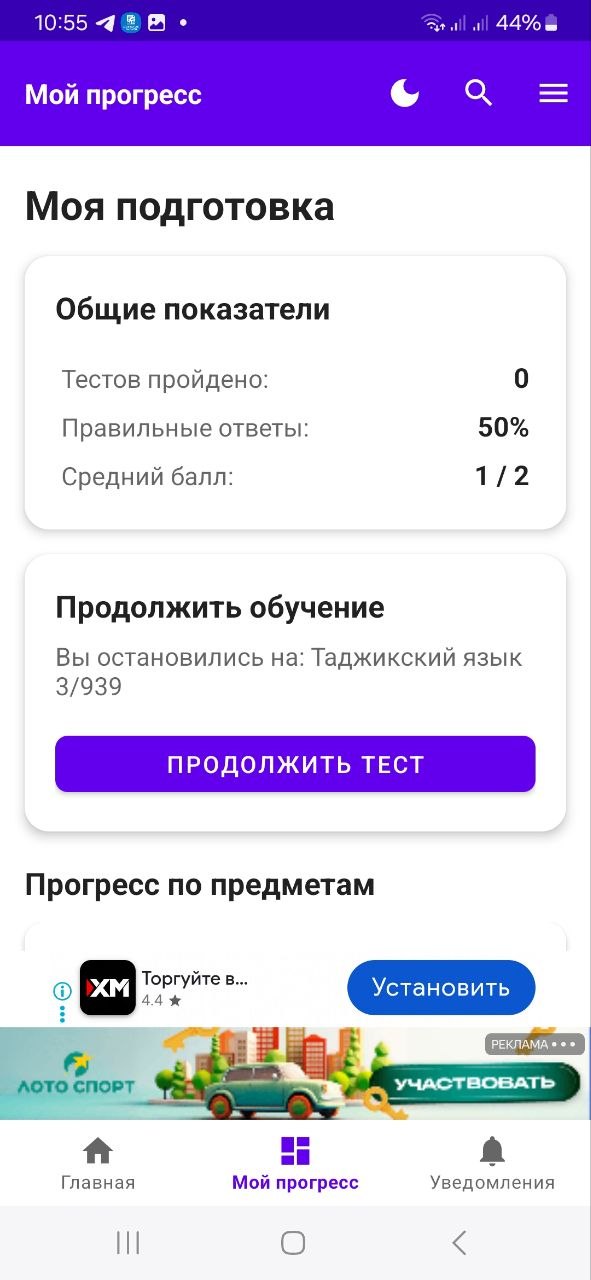The width and height of the screenshot is (591, 1280).
Task: Toggle dark mode with the moon icon
Action: pyautogui.click(x=404, y=94)
